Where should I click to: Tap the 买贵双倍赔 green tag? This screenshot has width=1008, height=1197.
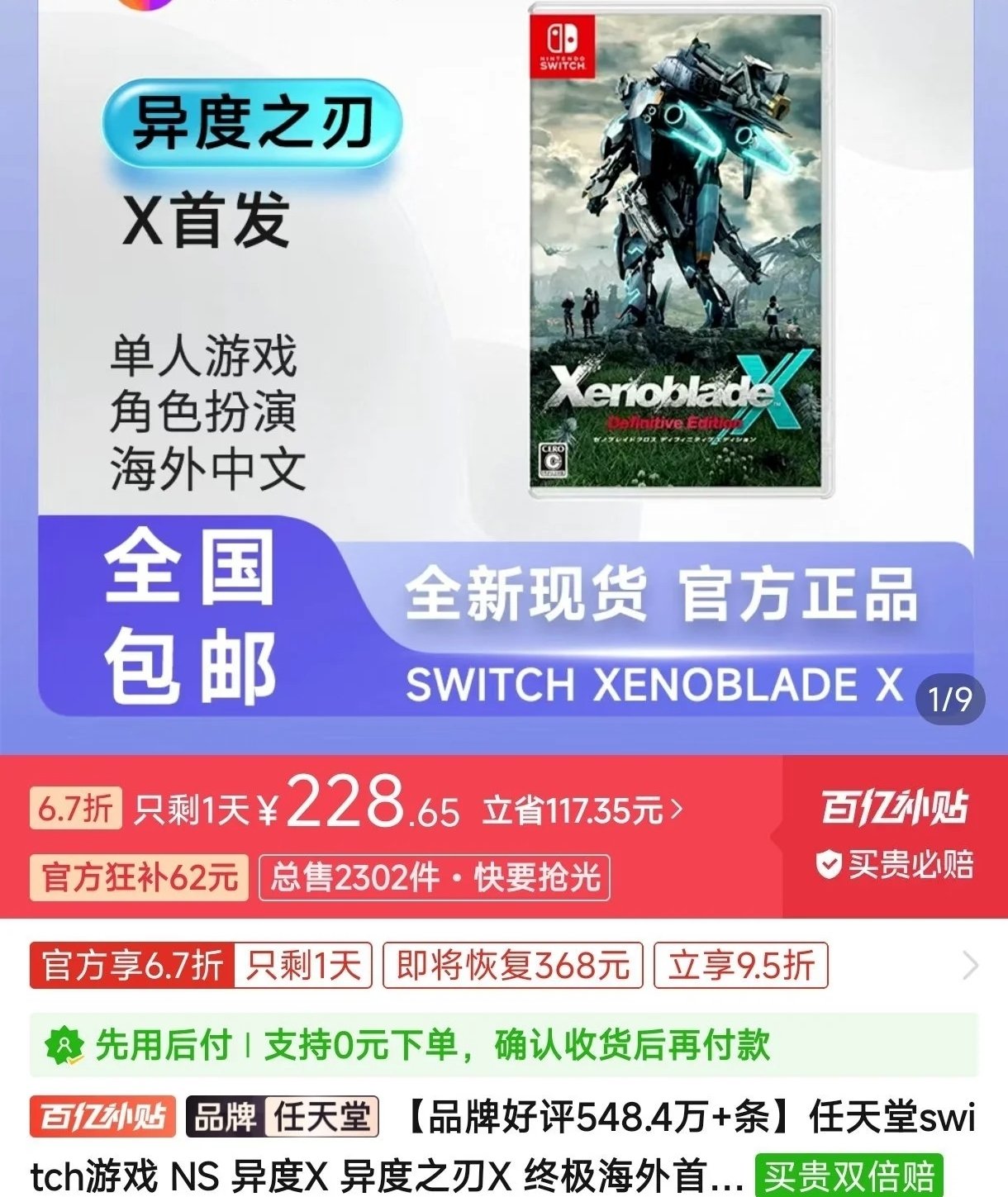(849, 1176)
